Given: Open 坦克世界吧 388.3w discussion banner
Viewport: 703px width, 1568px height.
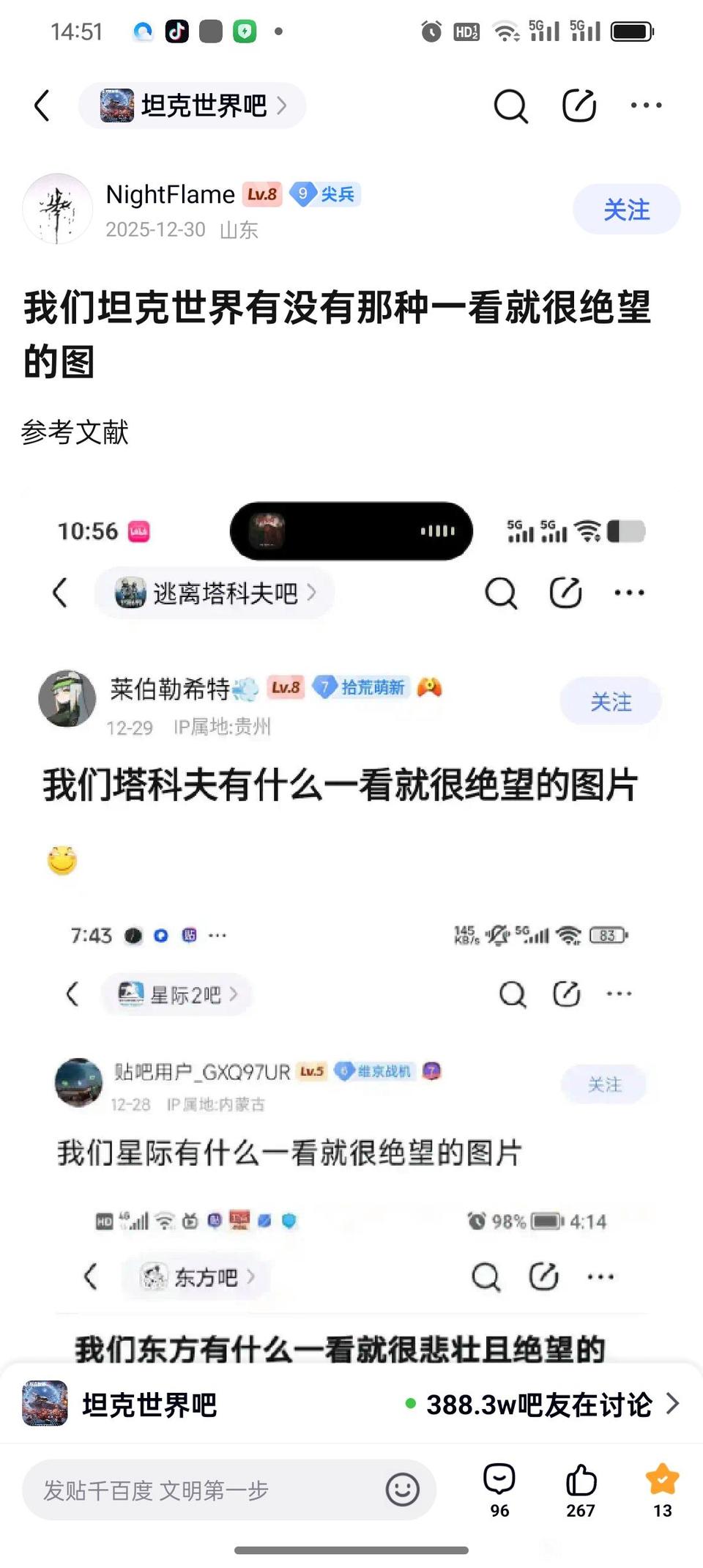Looking at the screenshot, I should 351,1404.
